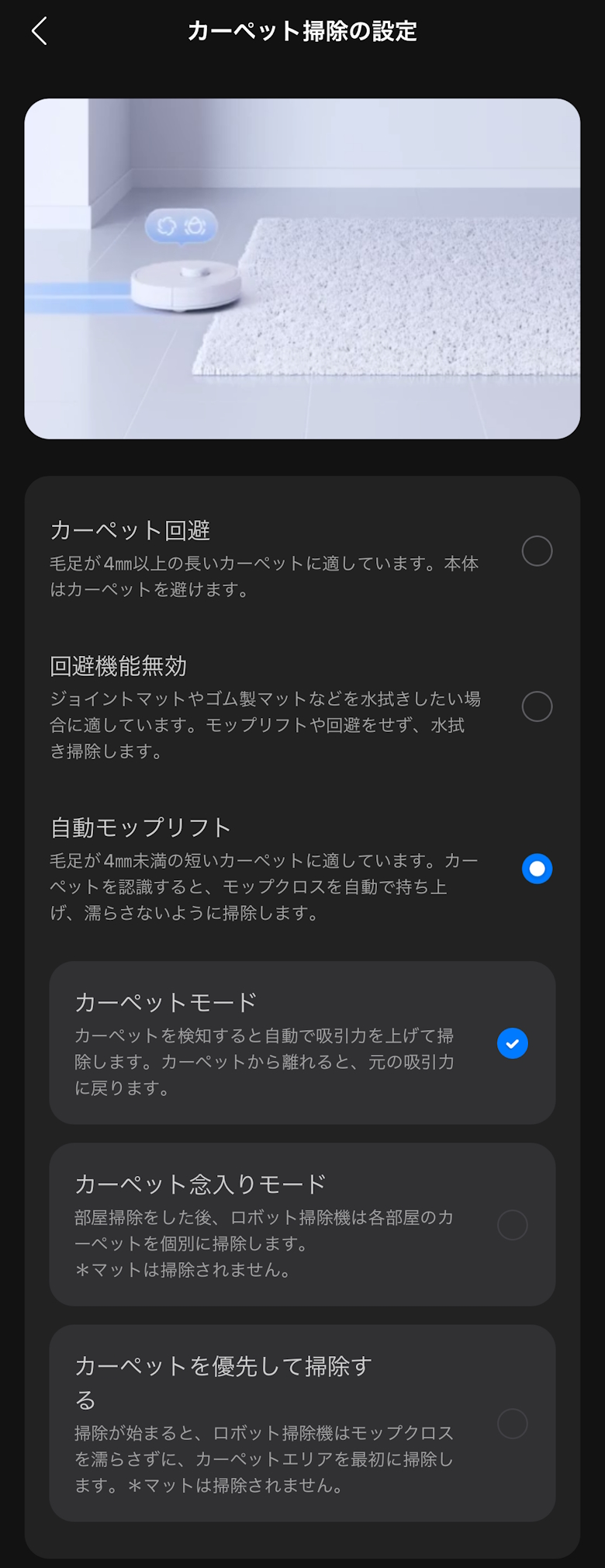Image resolution: width=605 pixels, height=1568 pixels.
Task: Choose the 回避機能無効 radio button
Action: tap(537, 706)
